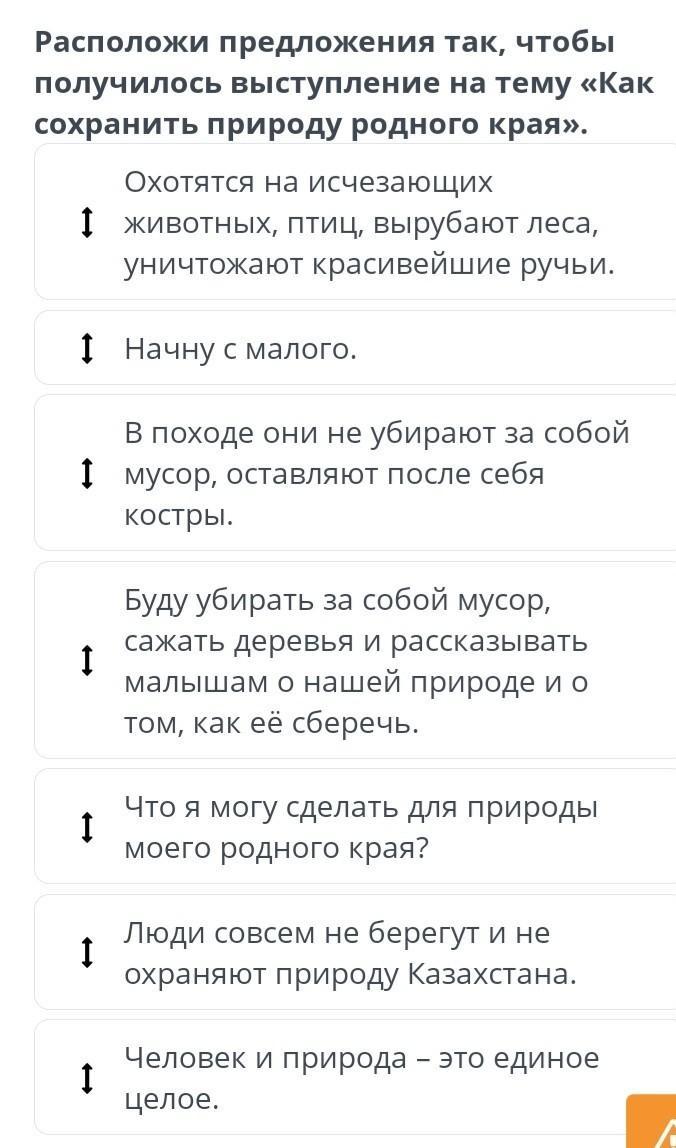Image resolution: width=676 pixels, height=1148 pixels.
Task: Tap the 'Начну с малого.' sentence card
Action: click(355, 348)
